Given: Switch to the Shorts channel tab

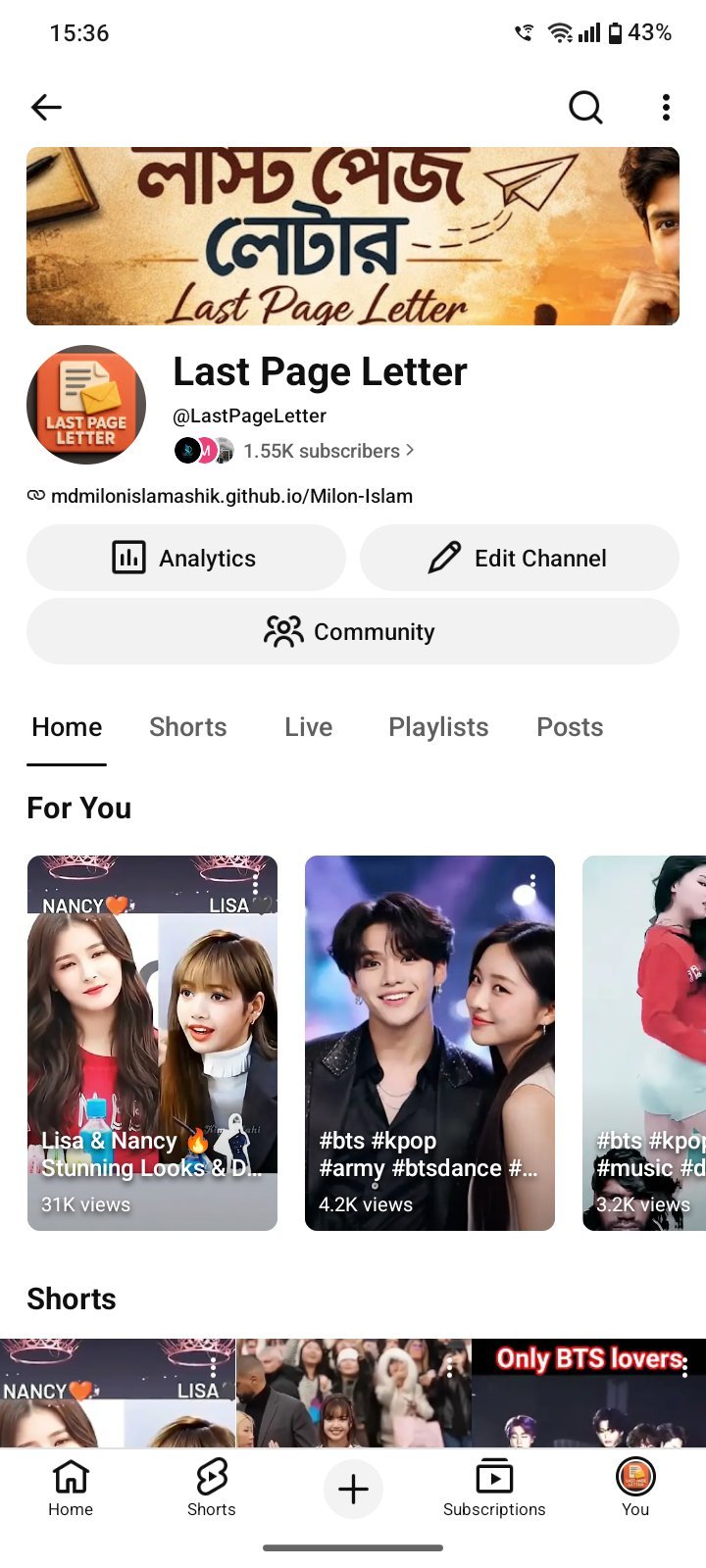Looking at the screenshot, I should pos(188,727).
